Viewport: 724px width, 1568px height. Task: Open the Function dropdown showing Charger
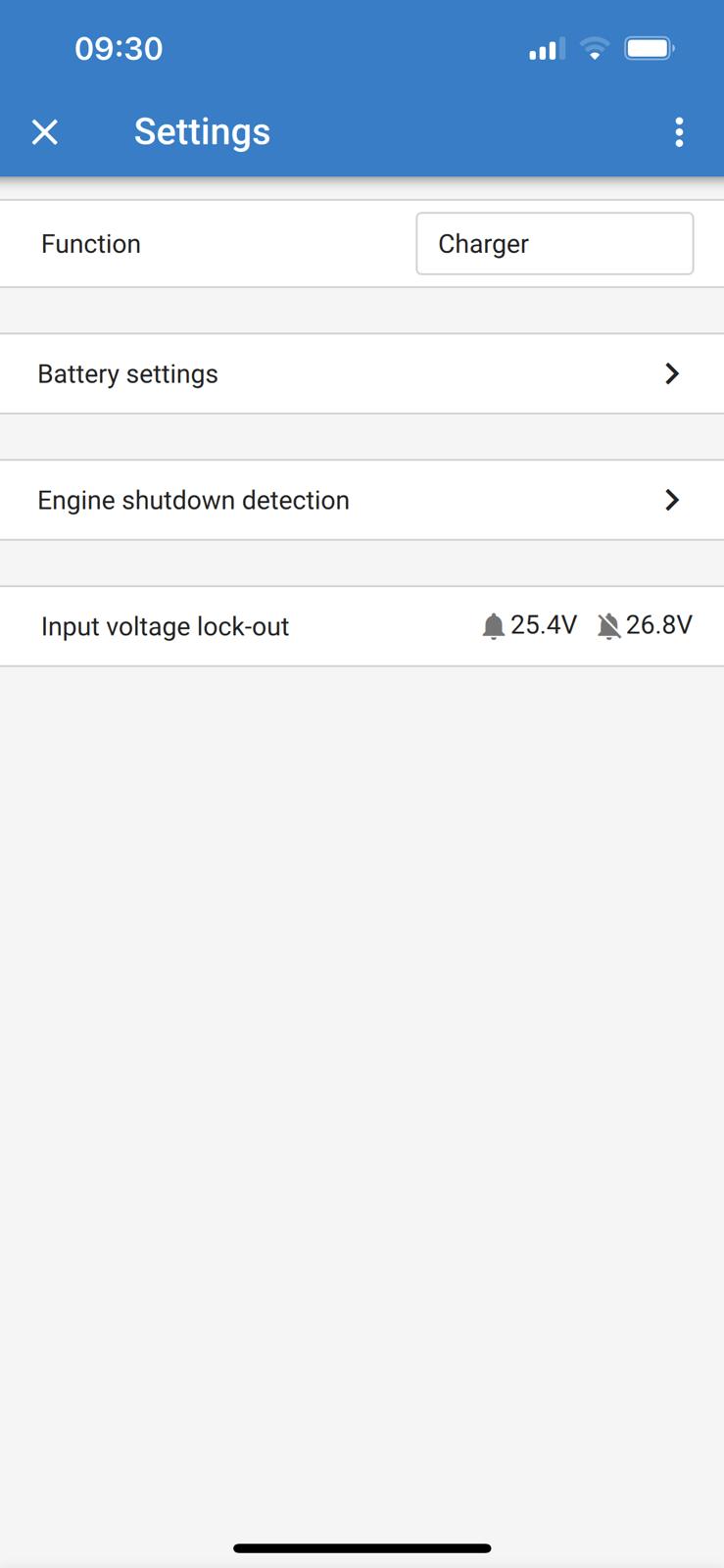555,243
